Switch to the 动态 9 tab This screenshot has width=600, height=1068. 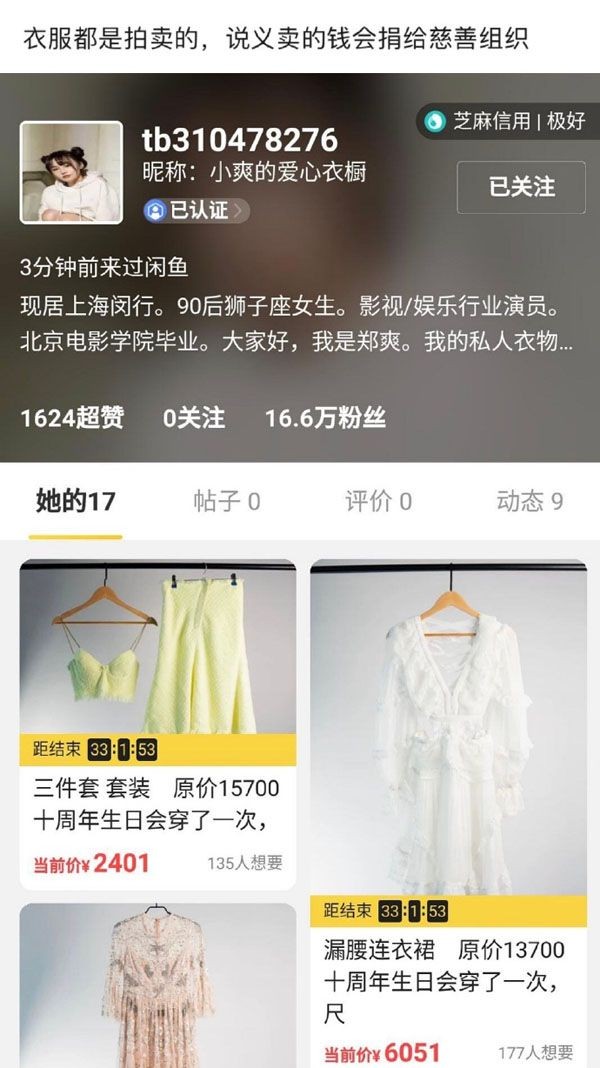529,501
